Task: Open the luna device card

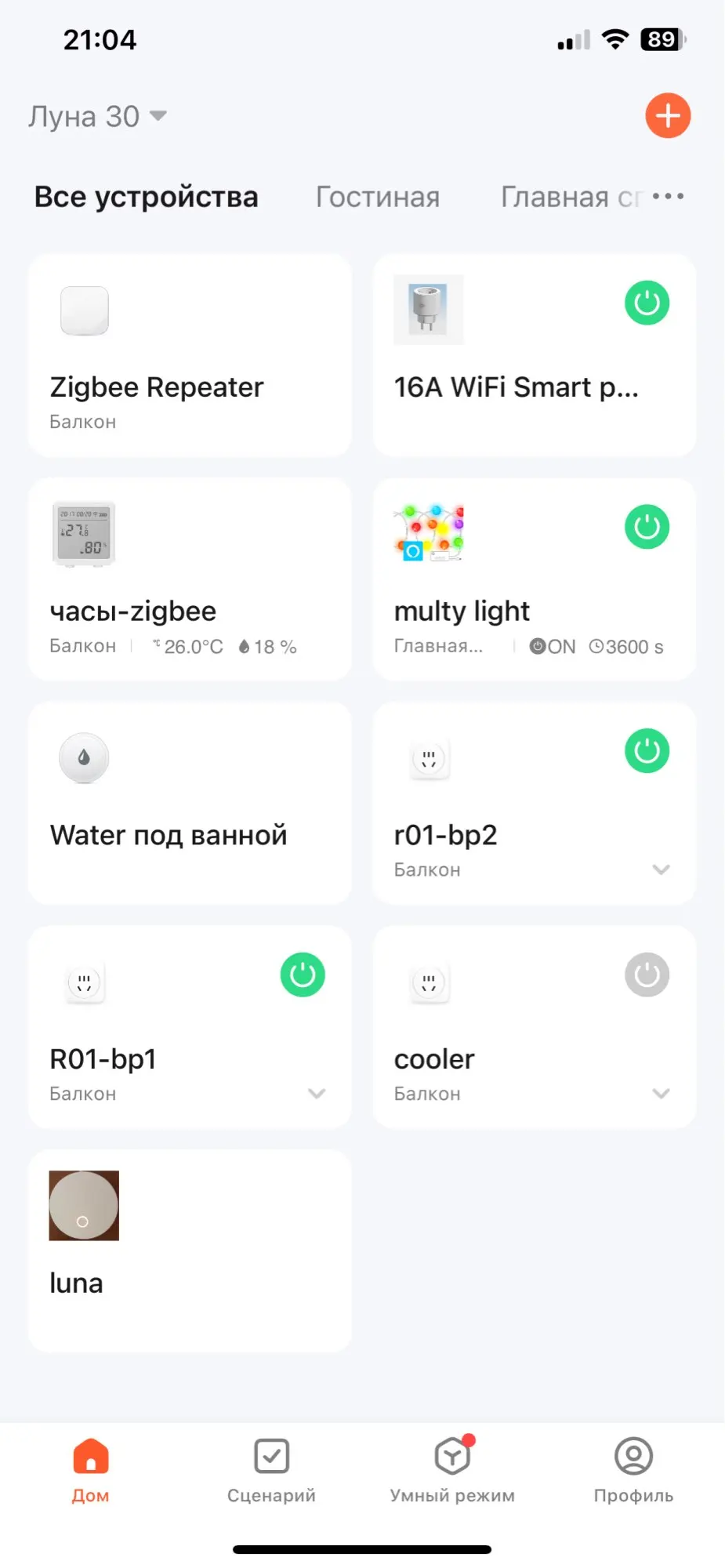Action: (190, 1251)
